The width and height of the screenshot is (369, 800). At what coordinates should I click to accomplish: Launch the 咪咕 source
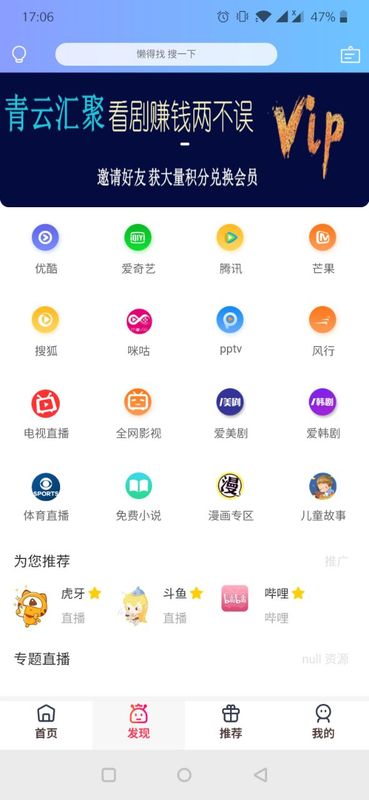point(138,332)
